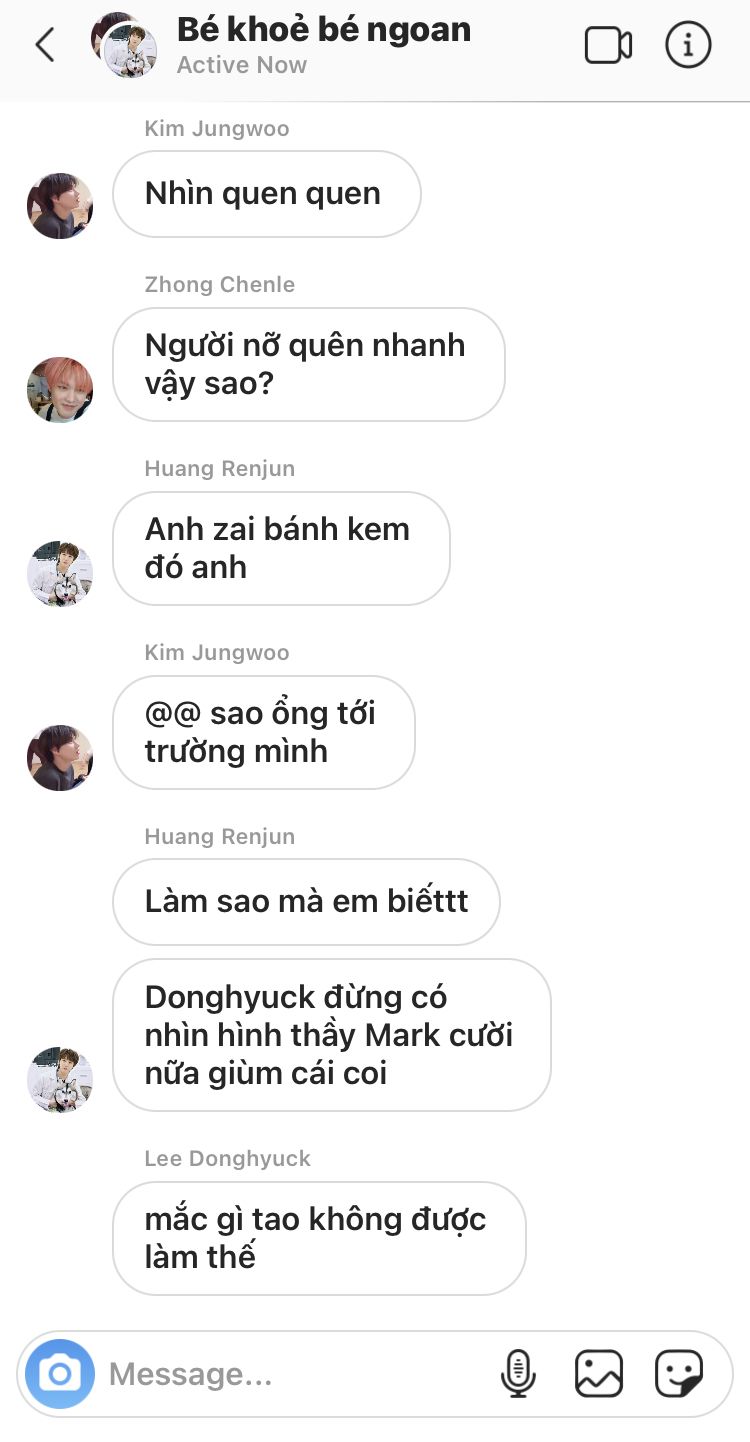Screen dimensions: 750x1442
Task: Record a voice message with the microphone
Action: 517,1374
